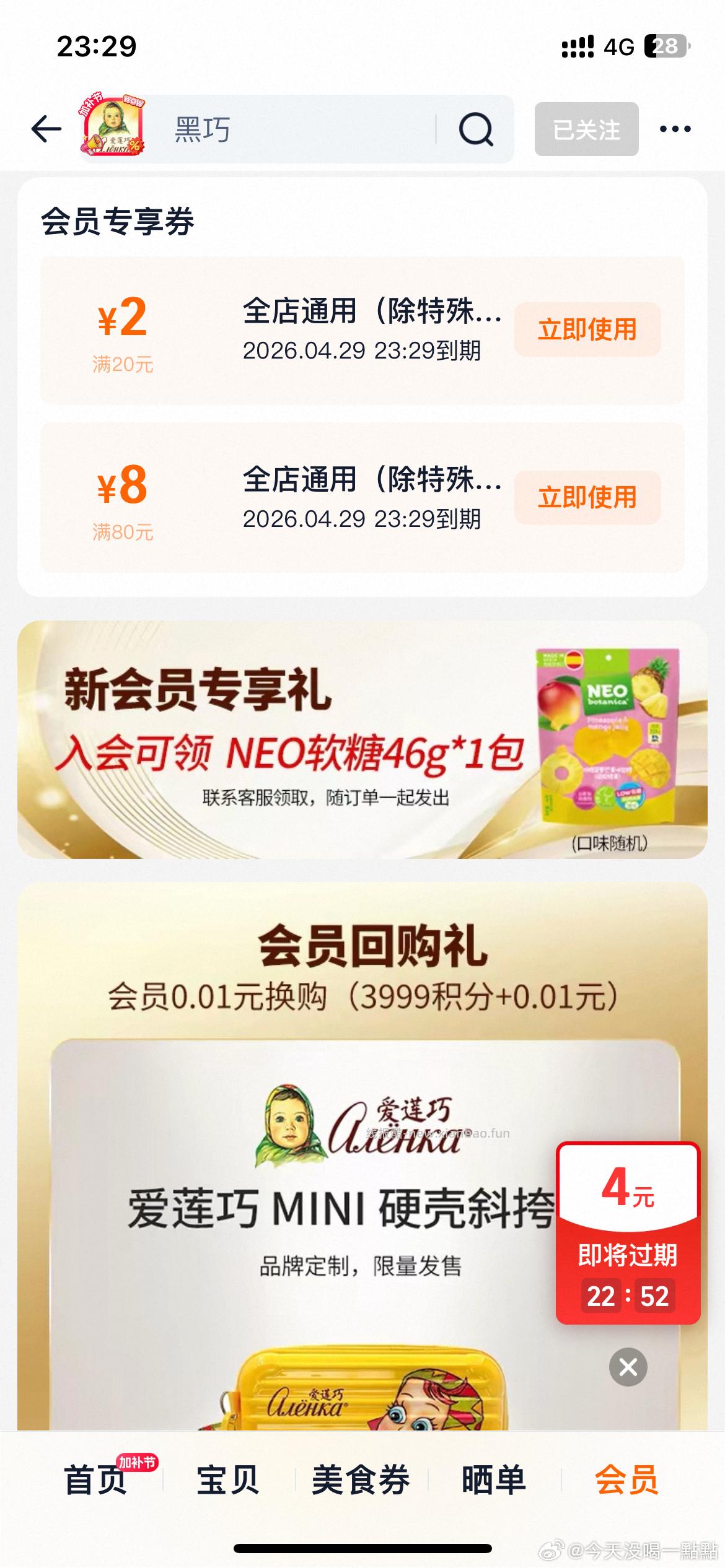
Task: Tap the 黑巧 search field
Action: pyautogui.click(x=297, y=129)
